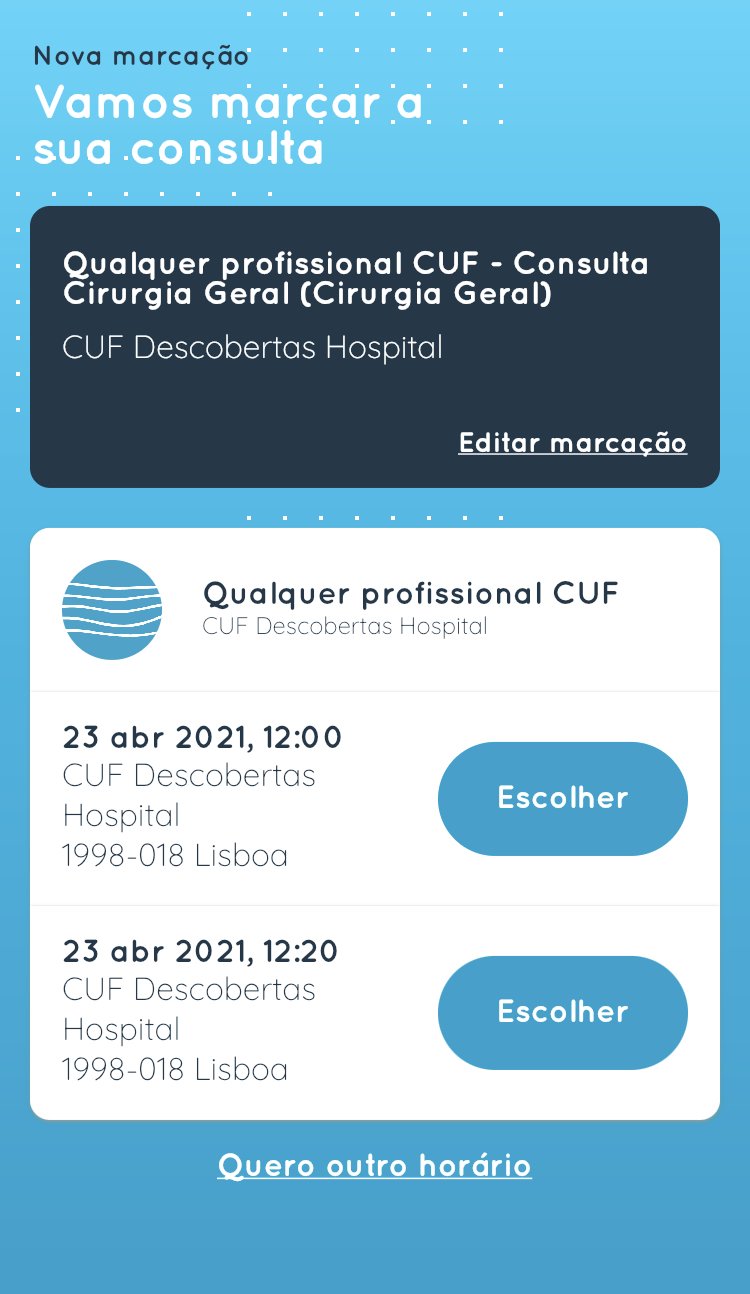Choose the 23 abr 2021, 12:00 slot

tap(562, 798)
